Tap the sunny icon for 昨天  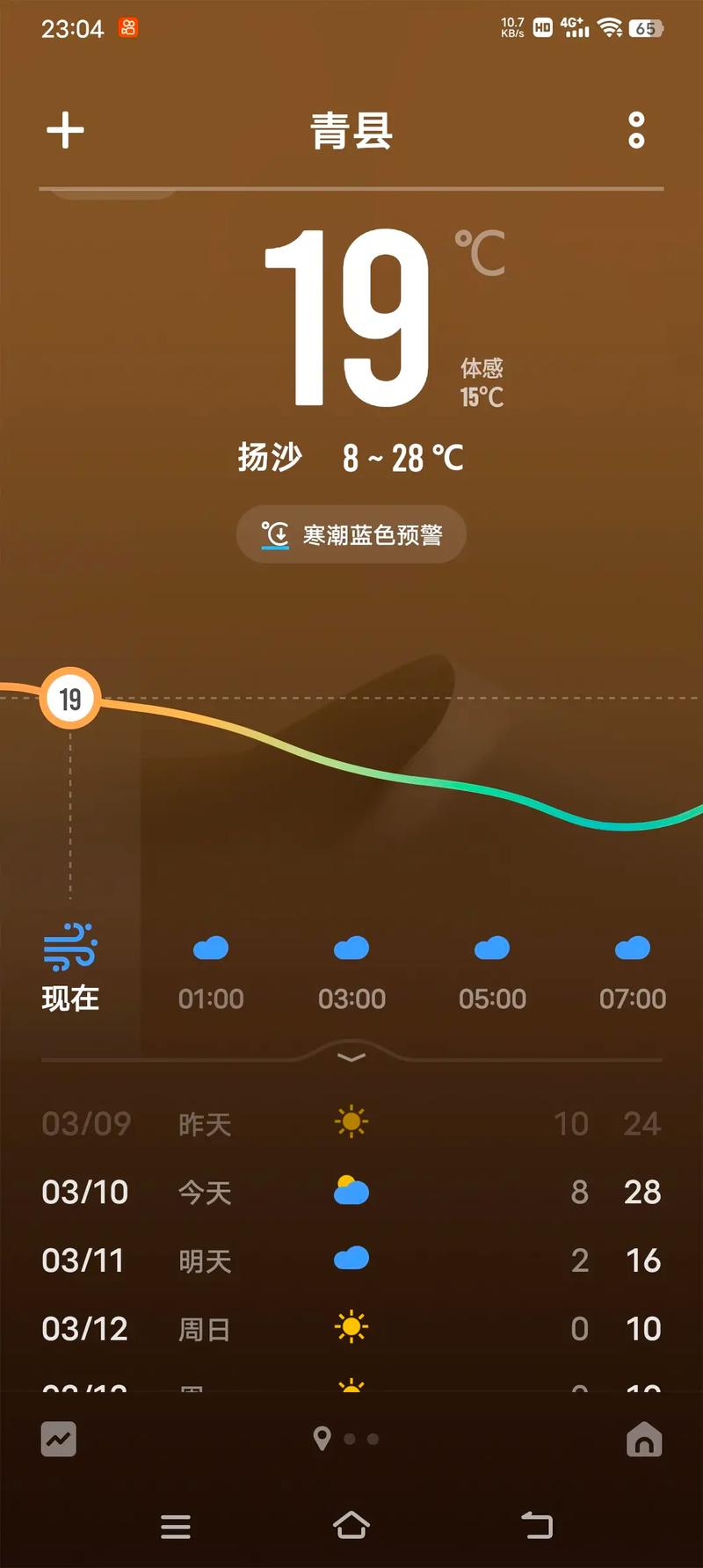click(x=351, y=1122)
